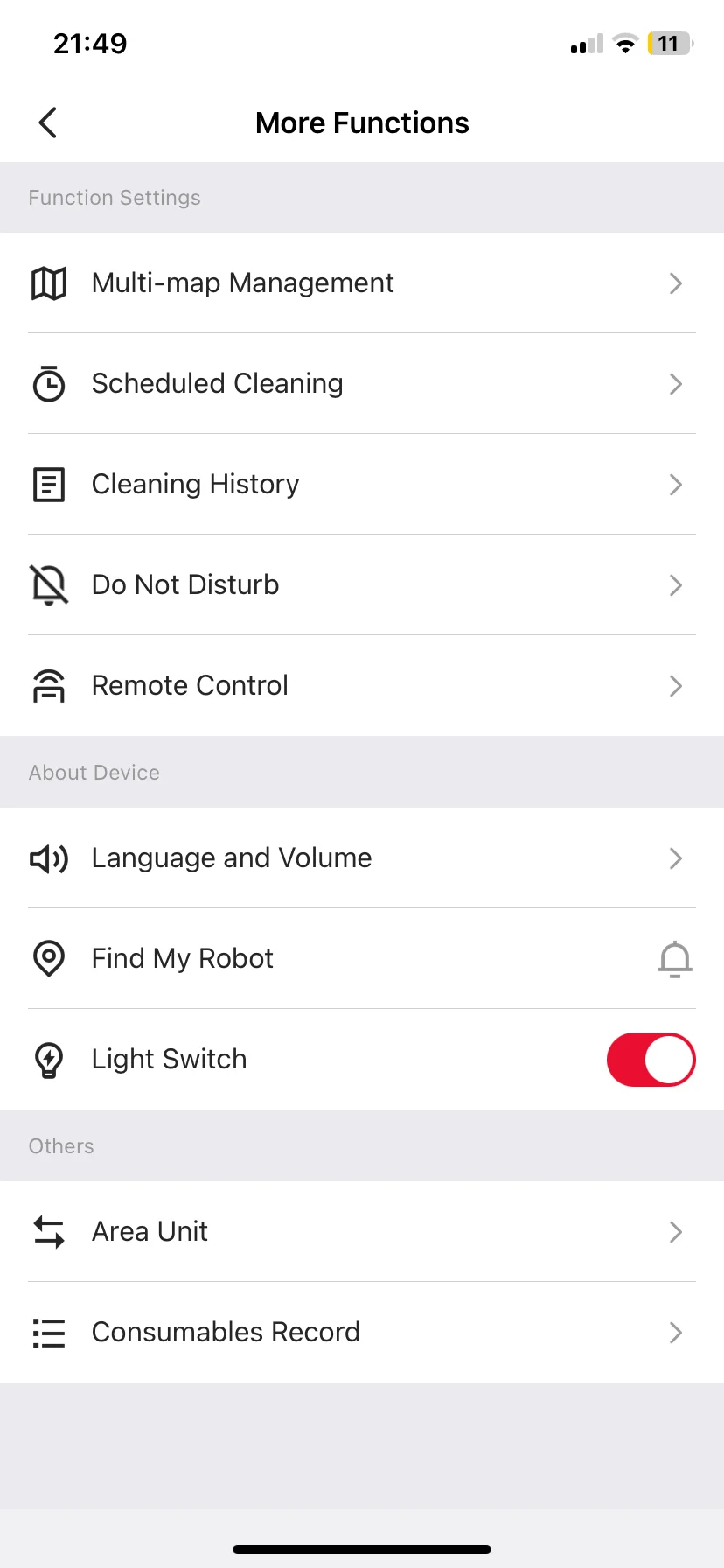Ring the robot with Find My Robot bell
The image size is (724, 1568).
click(x=674, y=959)
